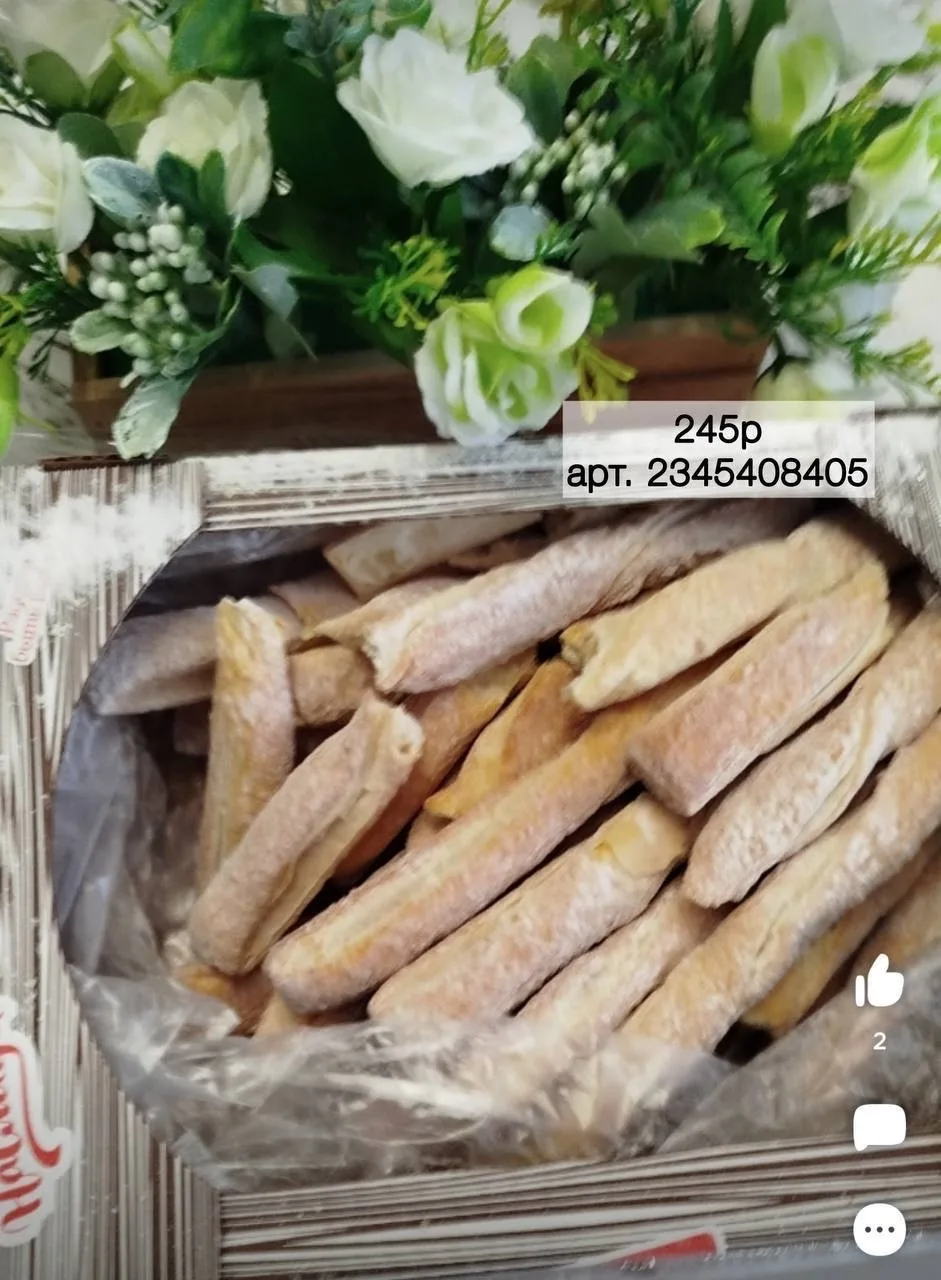Viewport: 941px width, 1280px height.
Task: Open the three-dot more options menu
Action: (x=879, y=1229)
